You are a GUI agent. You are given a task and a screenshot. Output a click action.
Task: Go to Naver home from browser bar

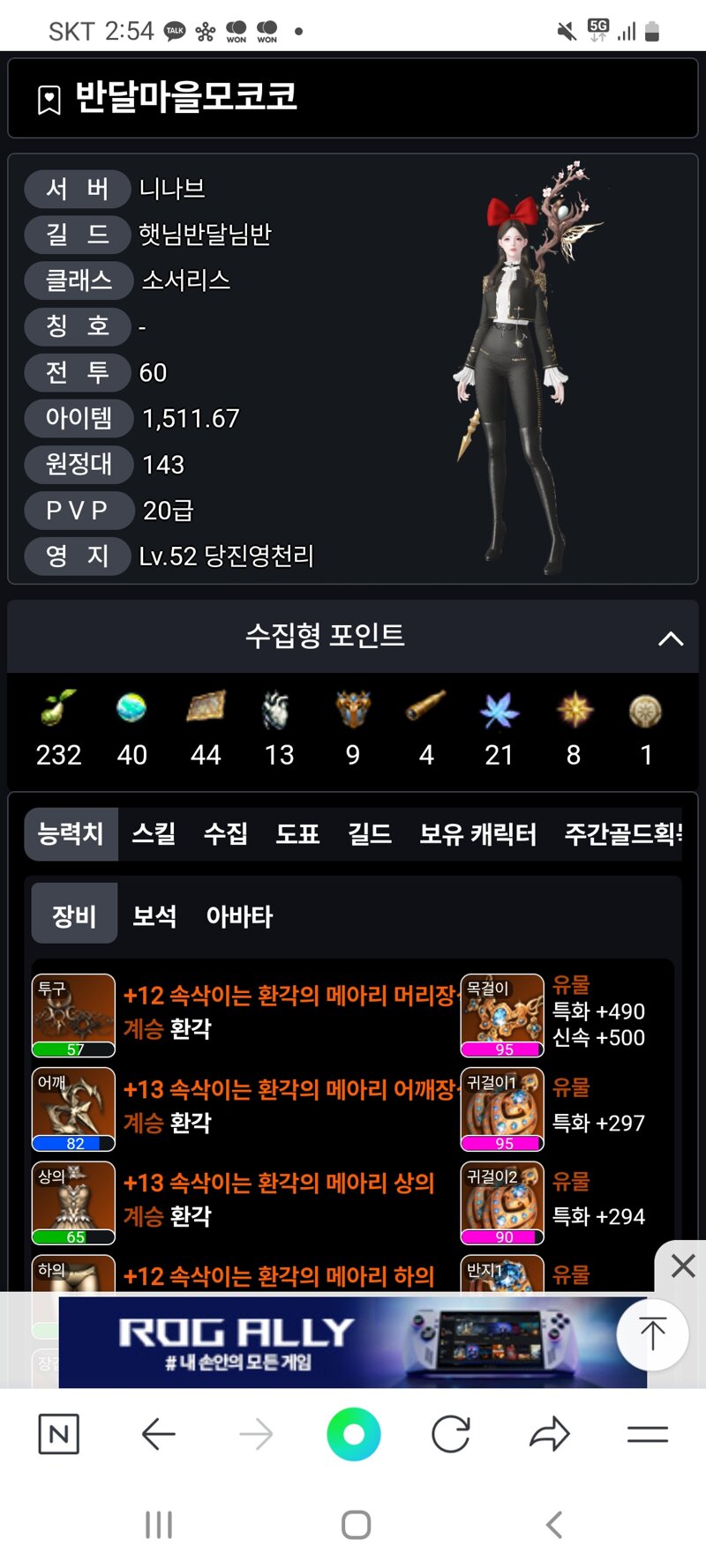59,1434
